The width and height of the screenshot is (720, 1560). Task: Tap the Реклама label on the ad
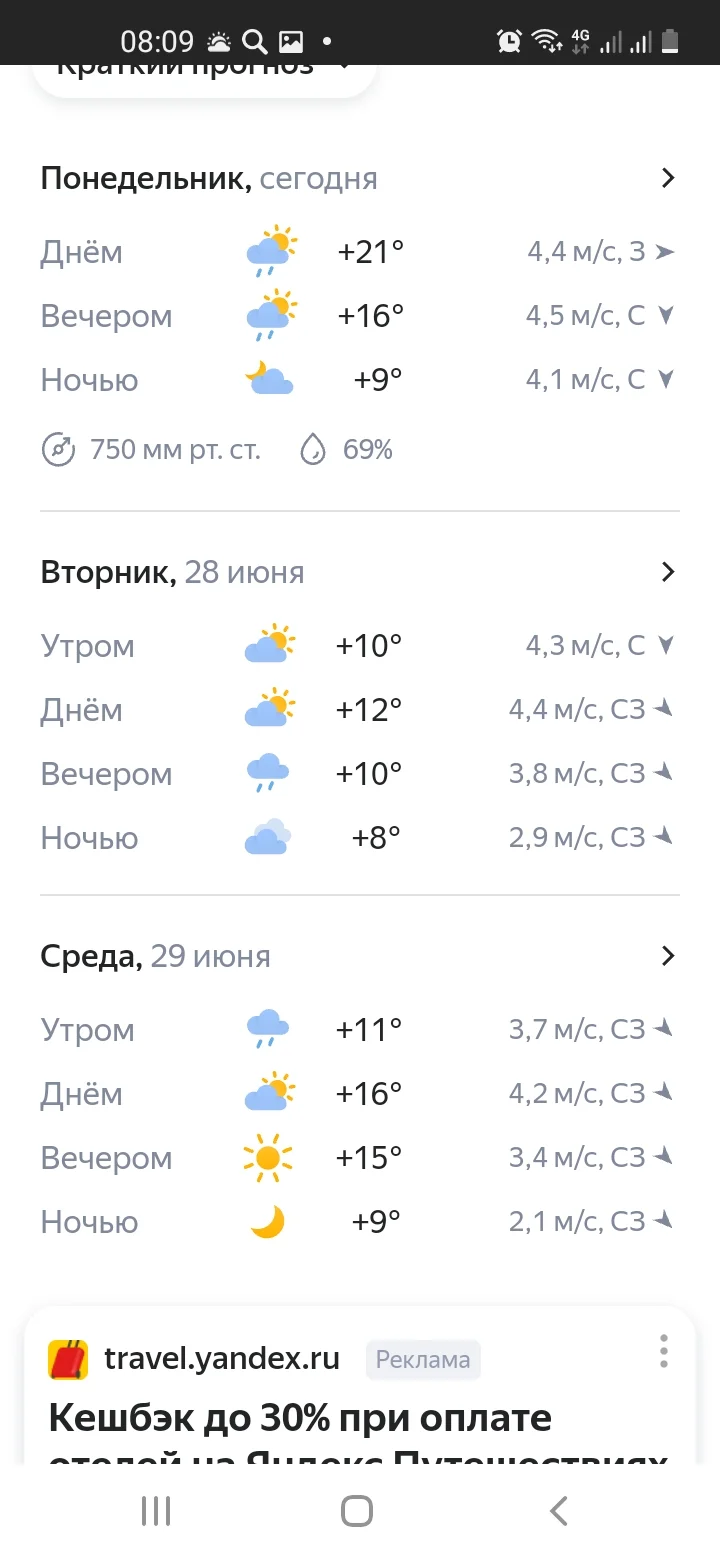[422, 1359]
